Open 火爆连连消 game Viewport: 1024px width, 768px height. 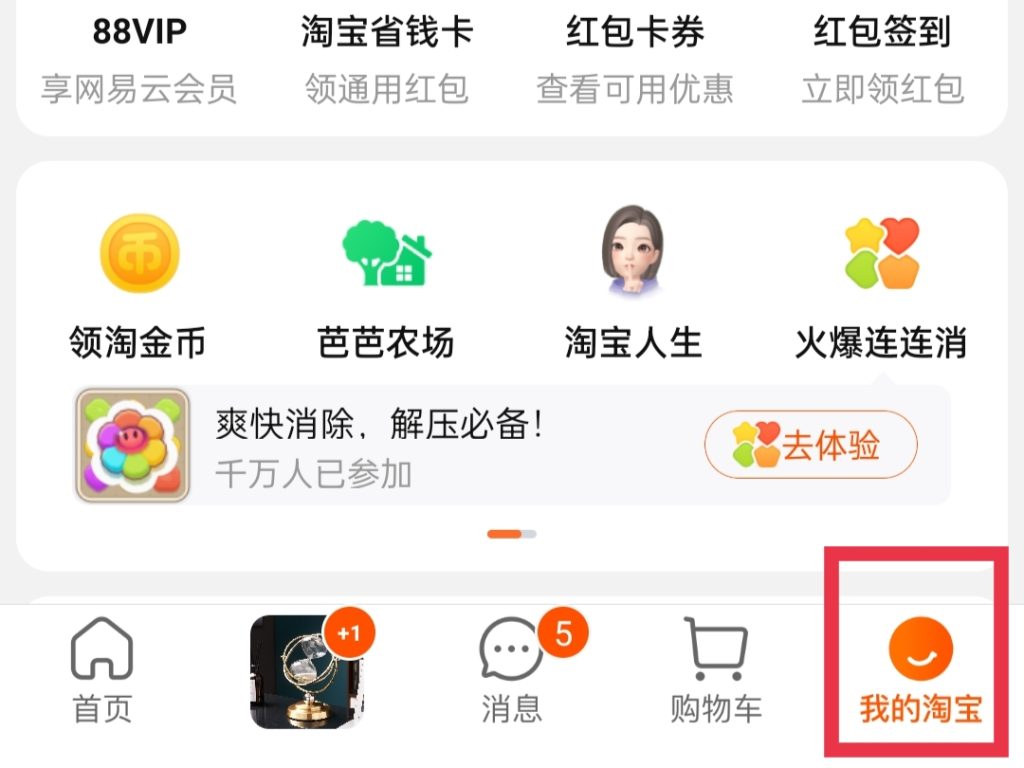pos(882,285)
